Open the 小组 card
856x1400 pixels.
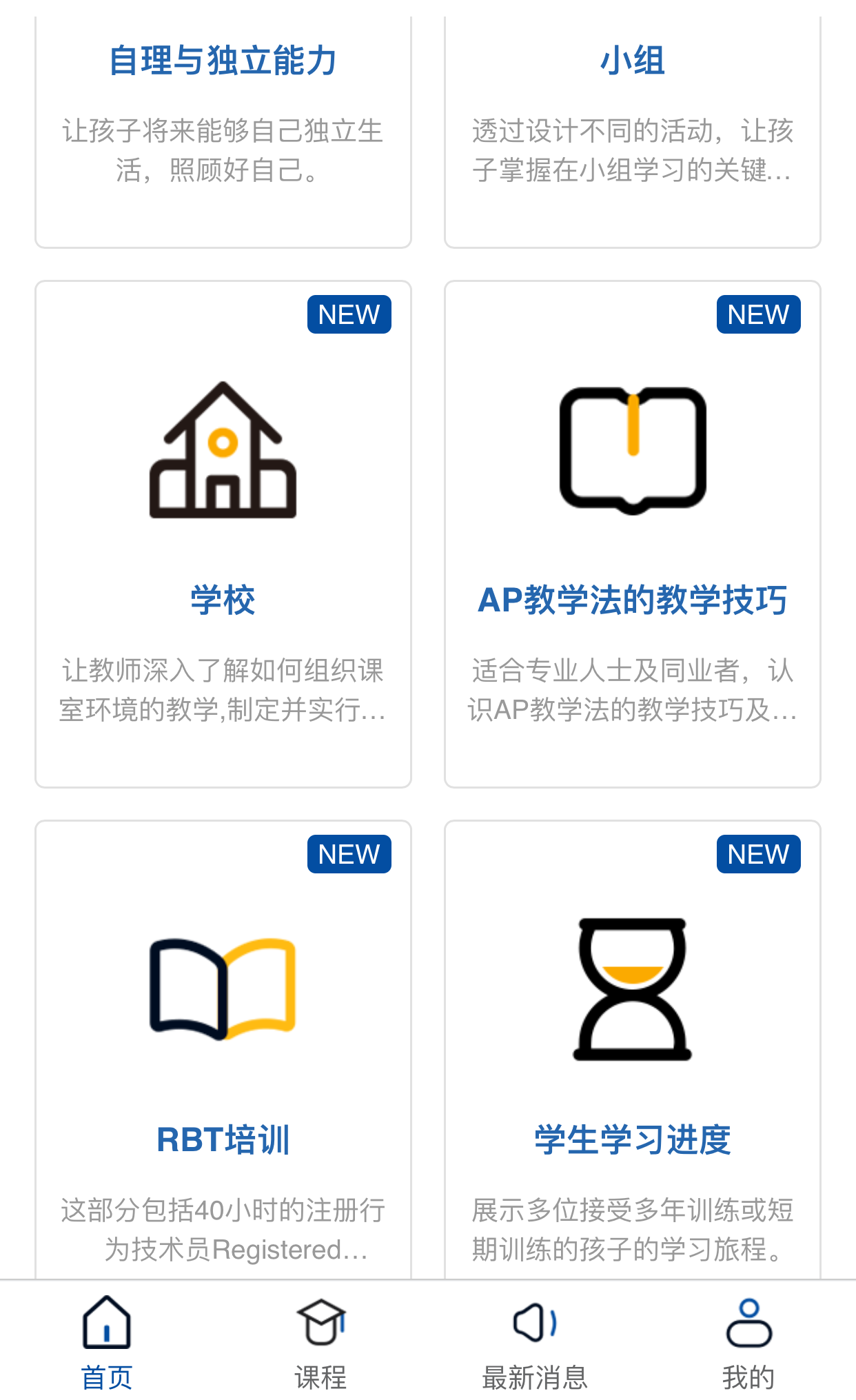point(633,131)
